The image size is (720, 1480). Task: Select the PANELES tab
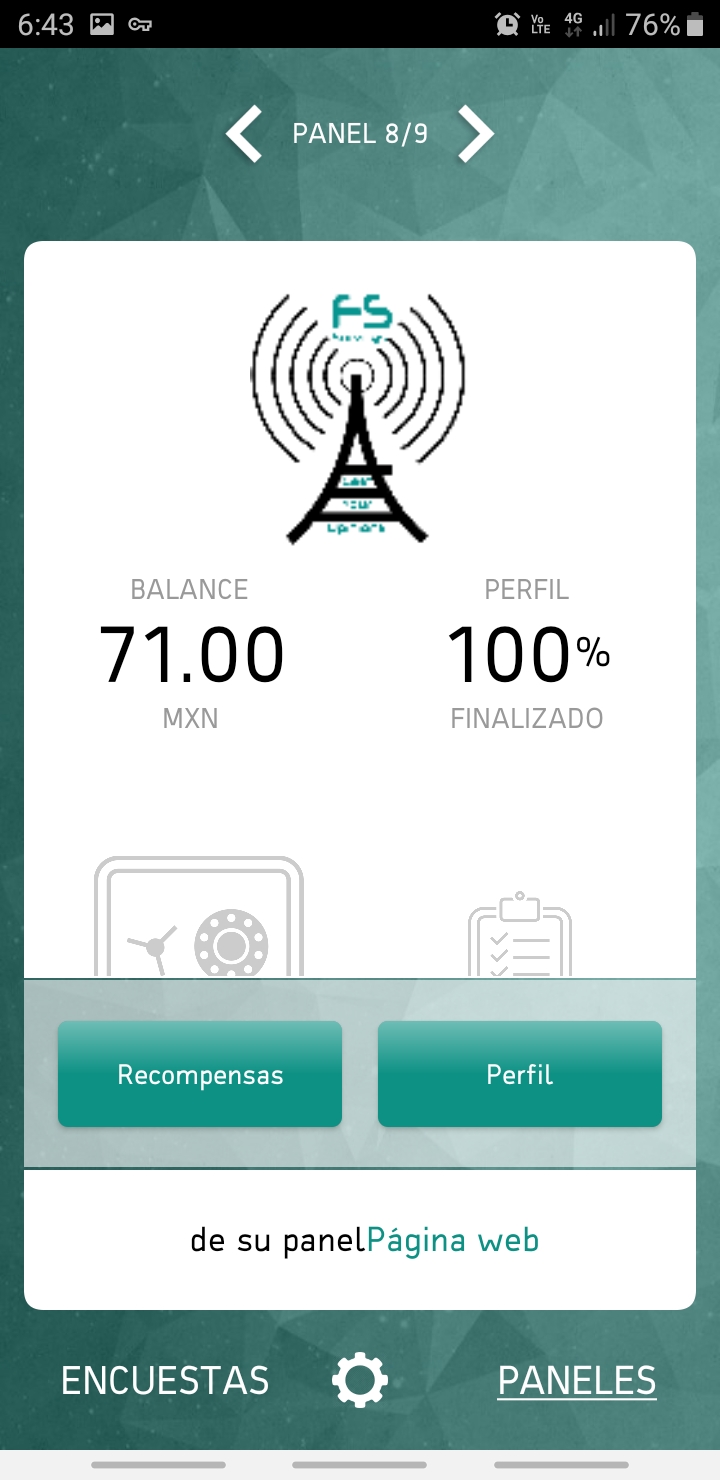coord(577,1381)
